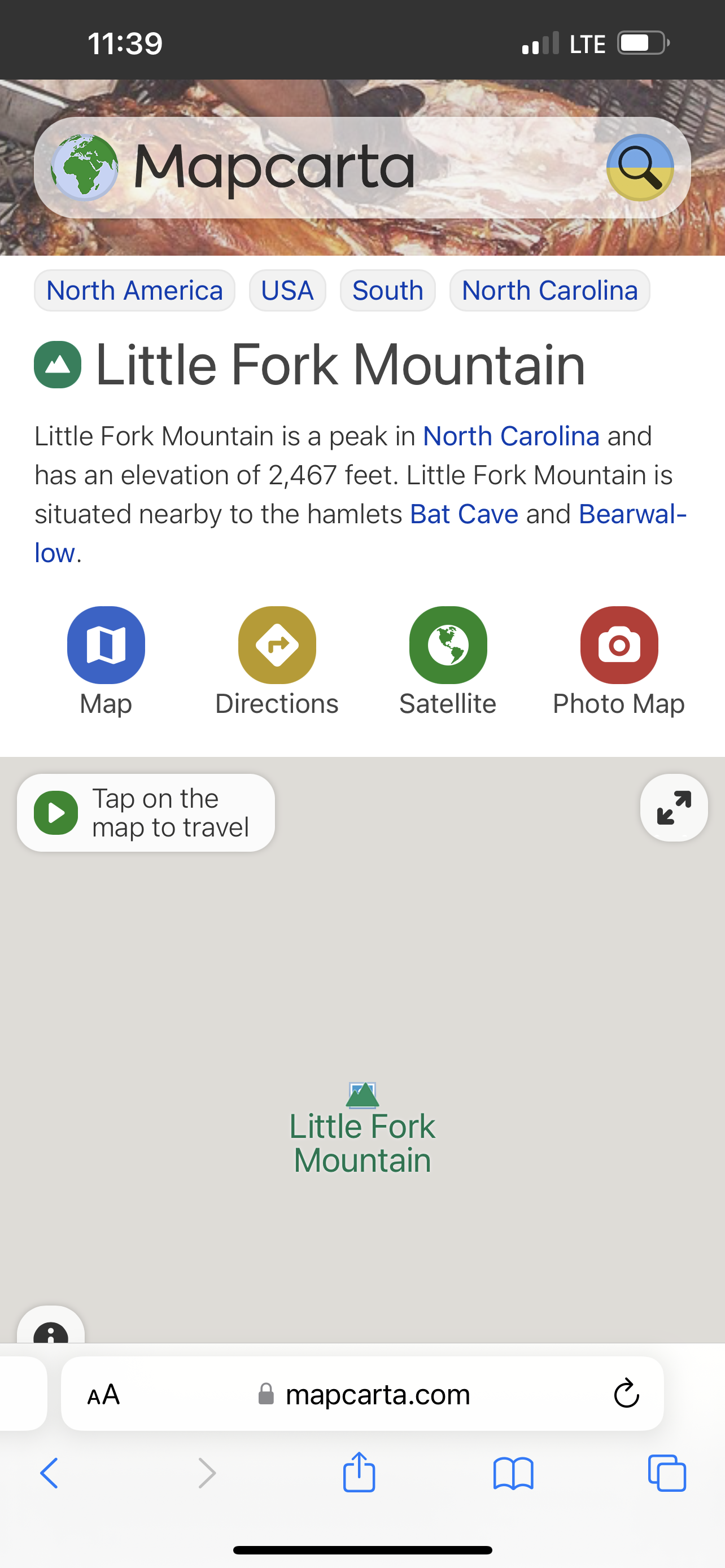Open the Mapcarta search magnifier
The image size is (725, 1568).
(x=639, y=168)
